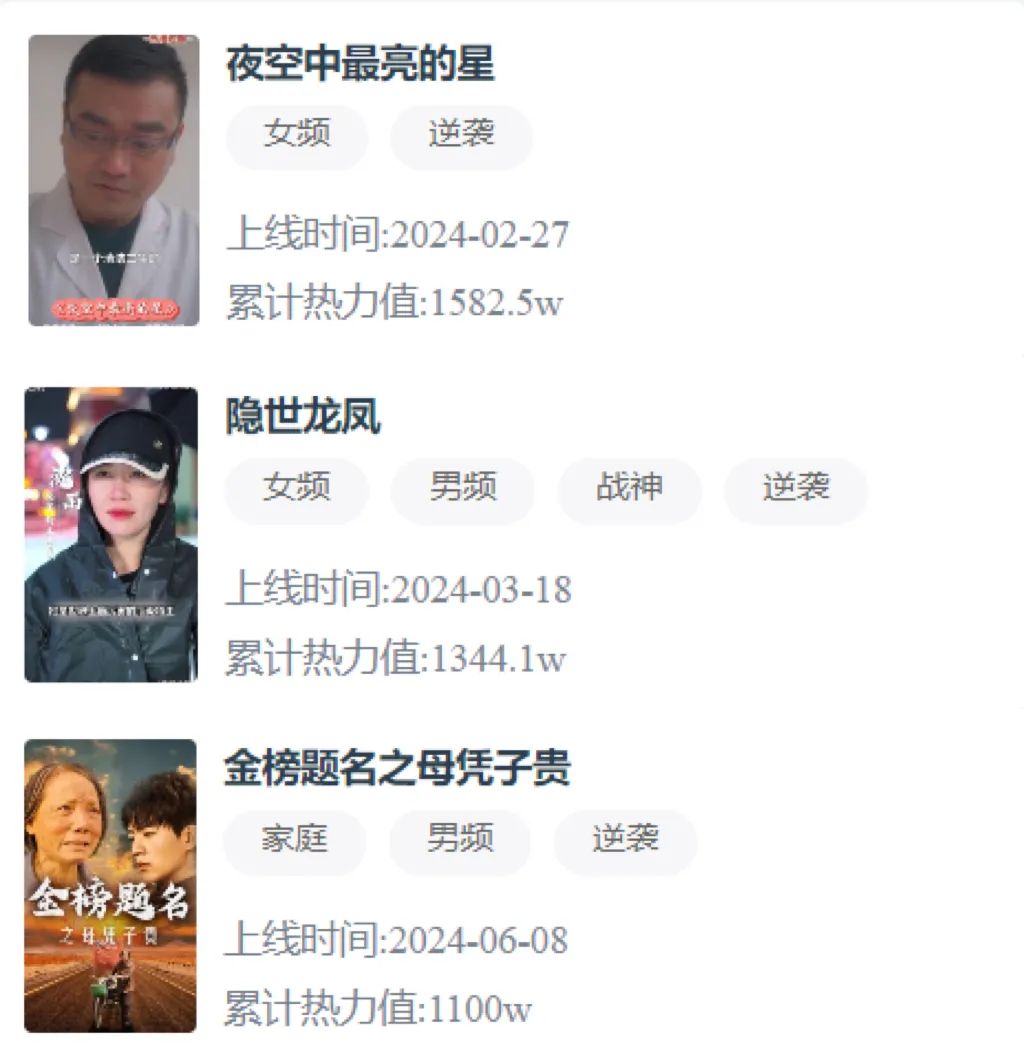Select 逆袭 tag under 隐世龙凤
Viewport: 1024px width, 1057px height.
[795, 488]
